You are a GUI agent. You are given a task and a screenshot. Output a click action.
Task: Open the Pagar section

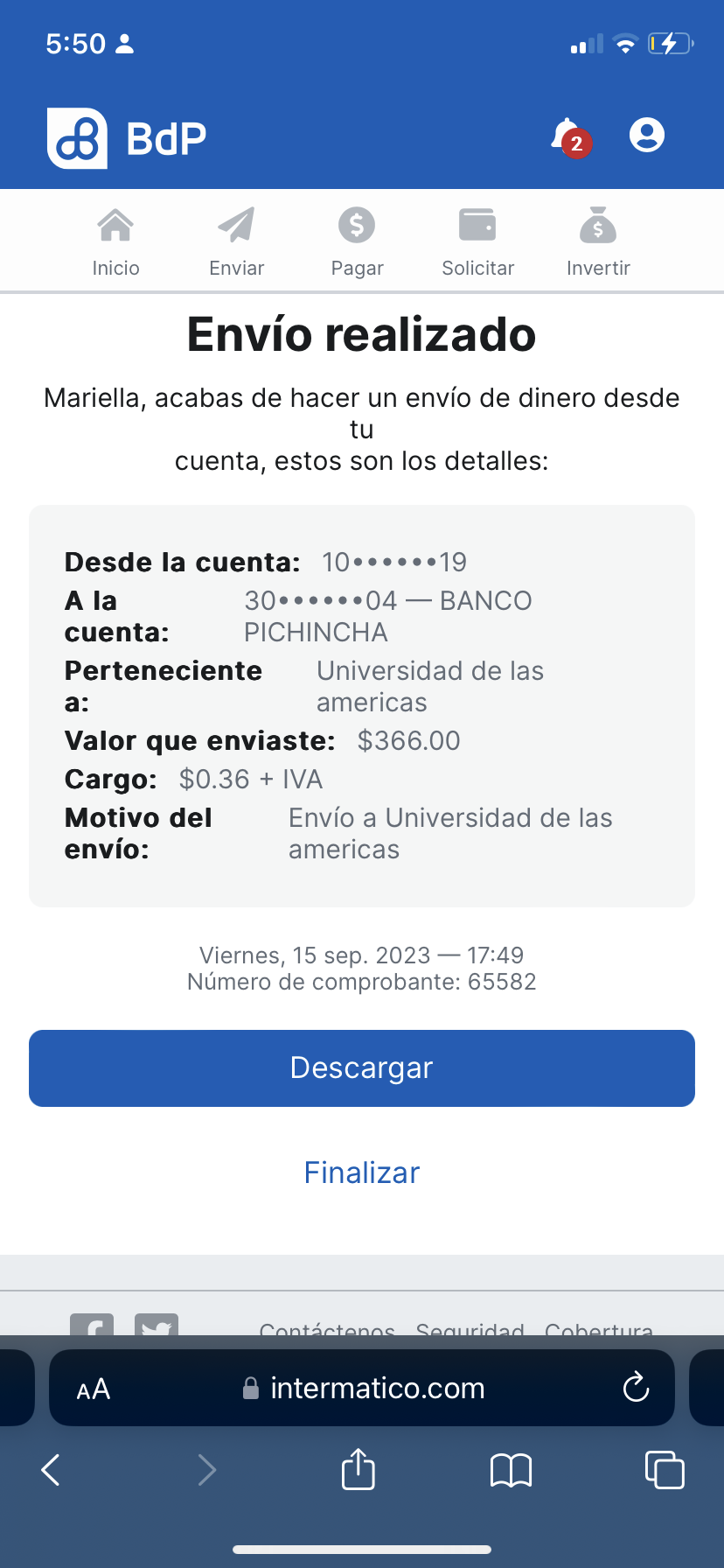pyautogui.click(x=357, y=242)
